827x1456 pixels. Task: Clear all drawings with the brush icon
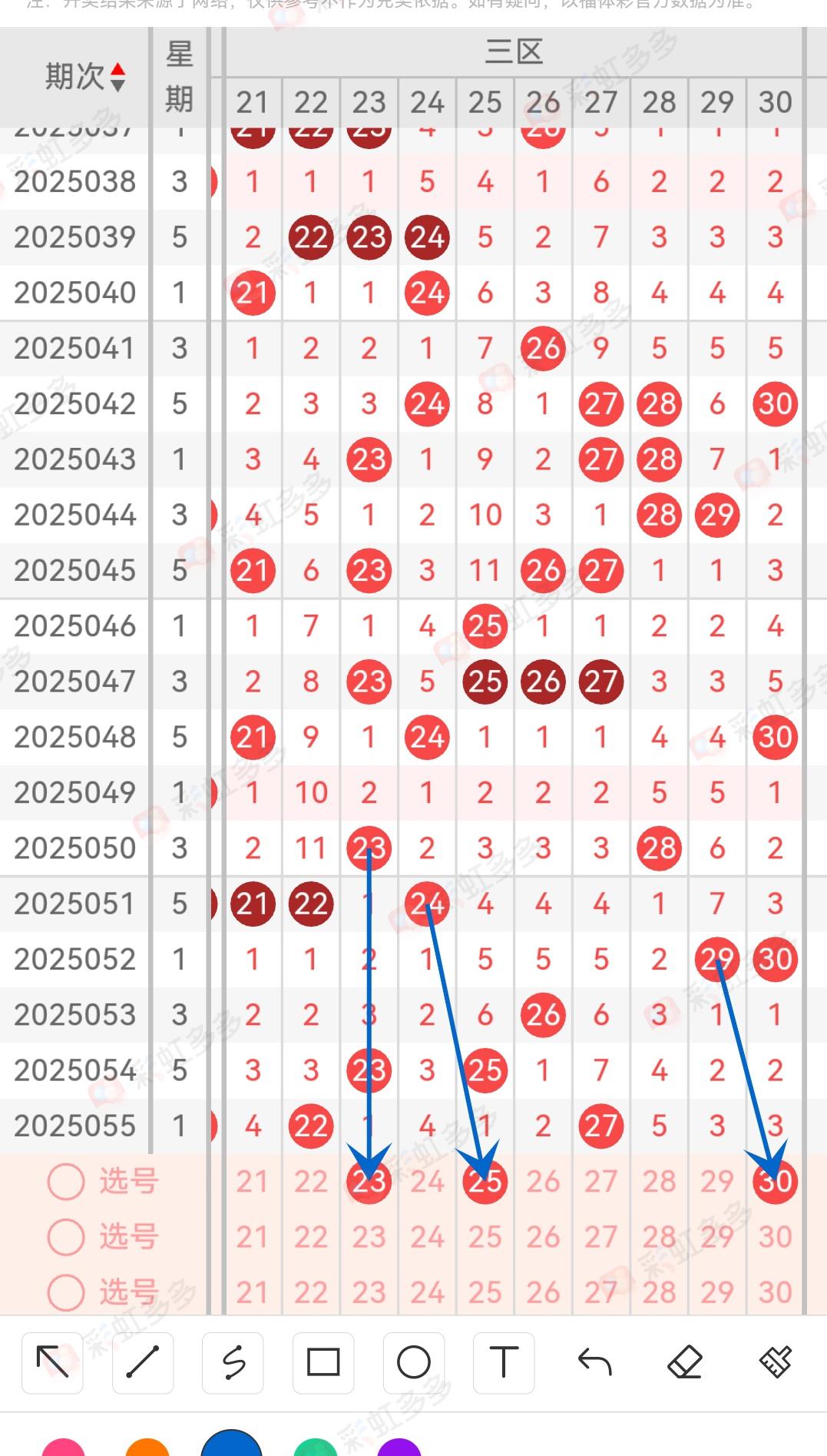click(x=775, y=1363)
